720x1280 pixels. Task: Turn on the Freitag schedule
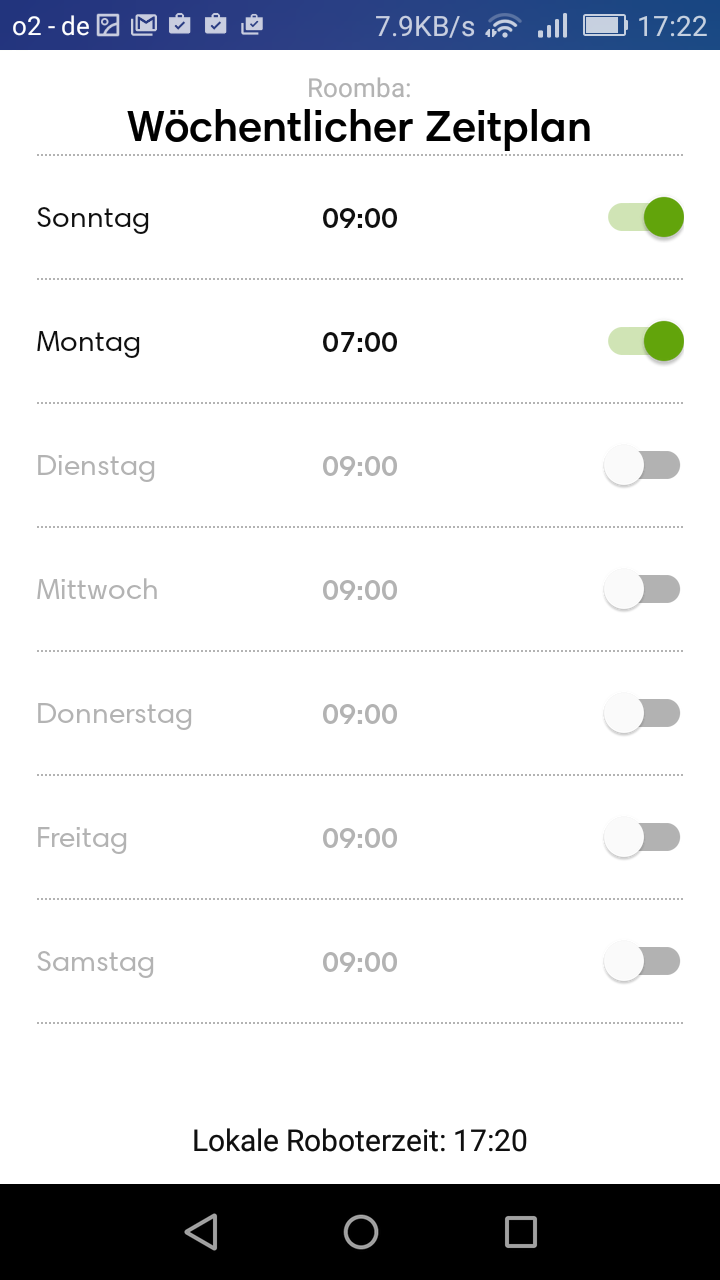point(643,837)
